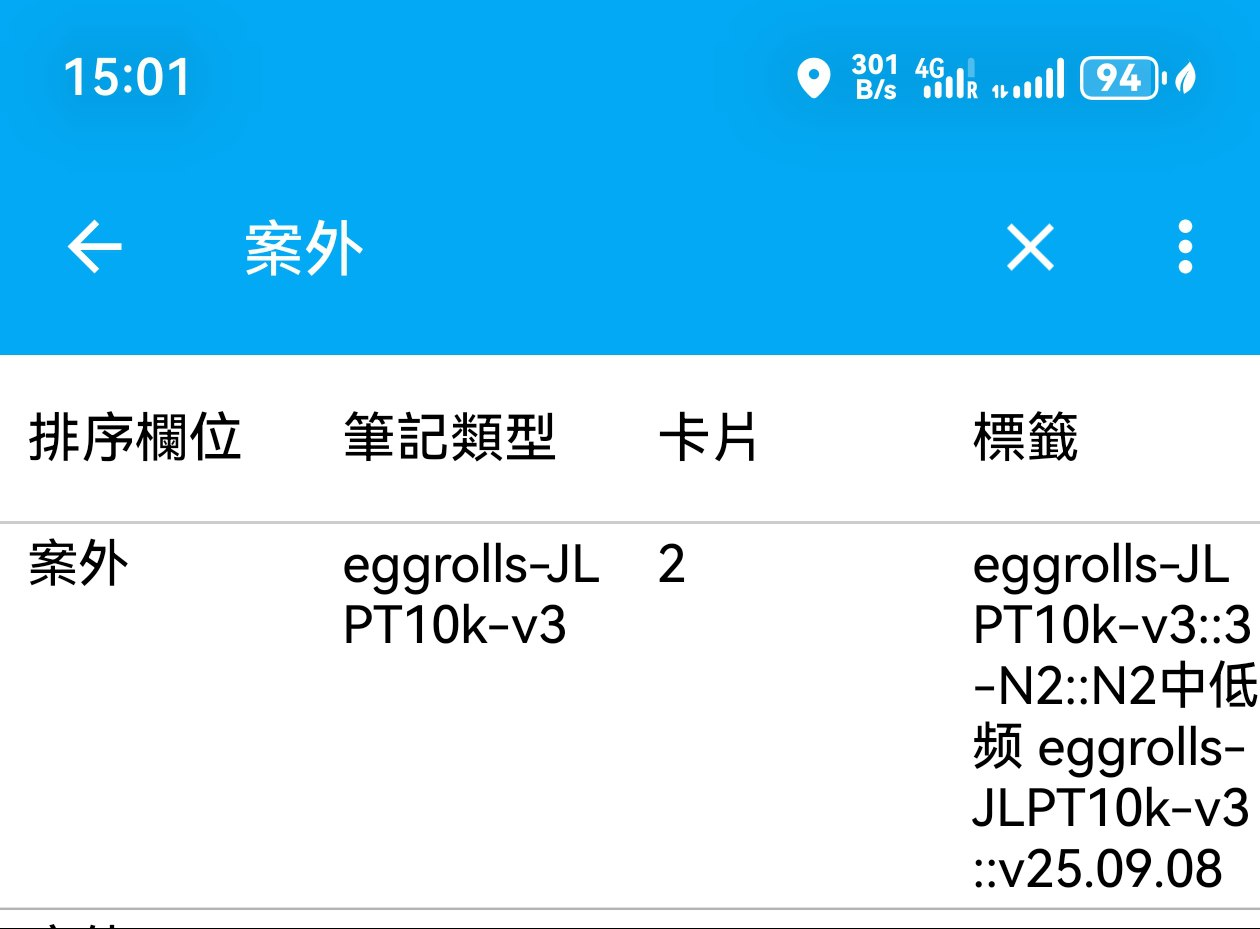Go back from the card browser search
Image resolution: width=1260 pixels, height=929 pixels.
[x=94, y=247]
